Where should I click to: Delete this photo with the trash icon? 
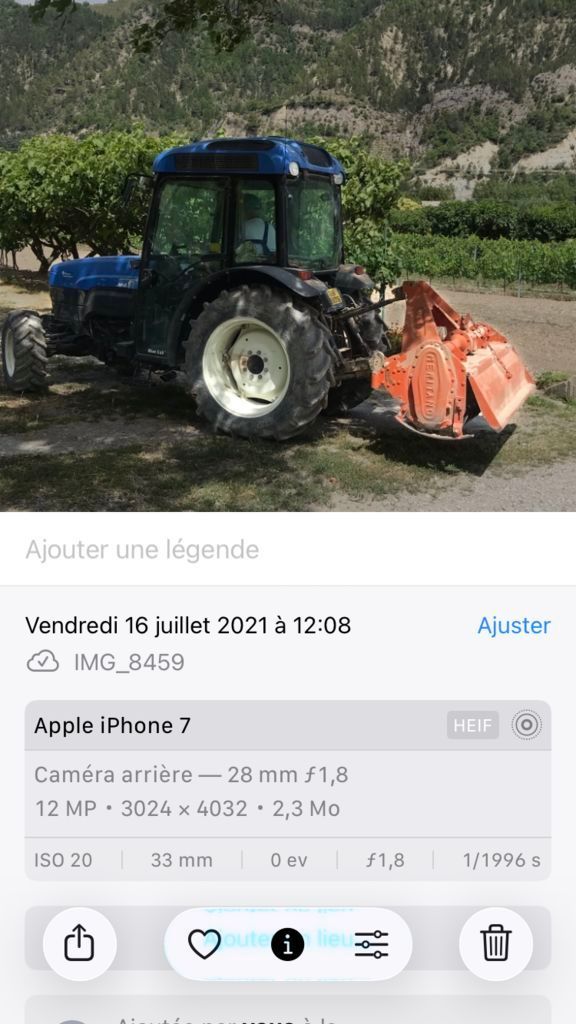click(496, 944)
